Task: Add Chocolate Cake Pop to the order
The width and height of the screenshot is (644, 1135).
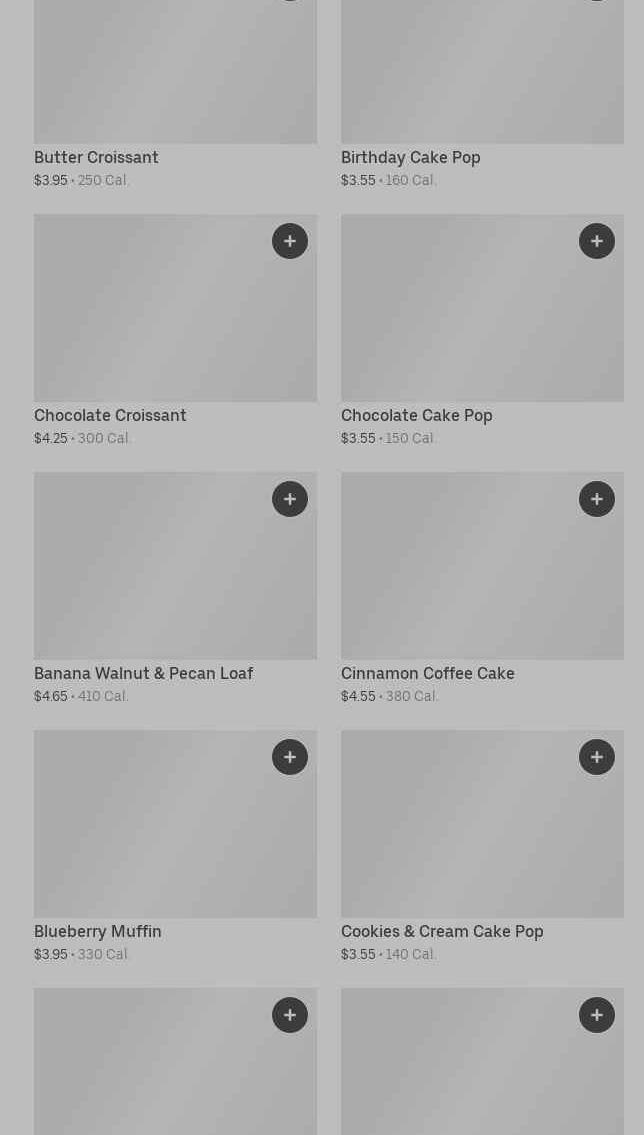Action: pos(597,241)
